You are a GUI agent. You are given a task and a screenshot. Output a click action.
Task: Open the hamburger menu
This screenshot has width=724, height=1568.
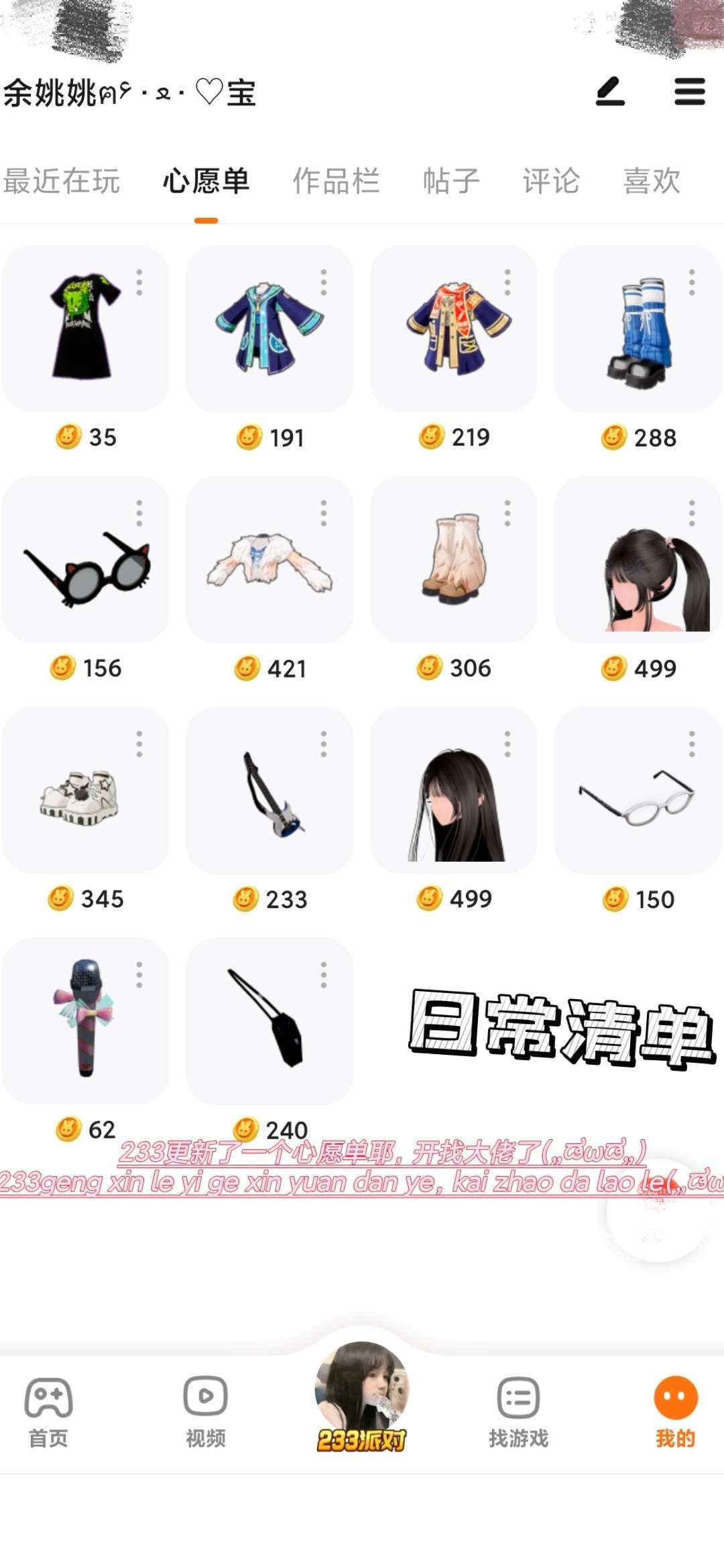pyautogui.click(x=689, y=92)
